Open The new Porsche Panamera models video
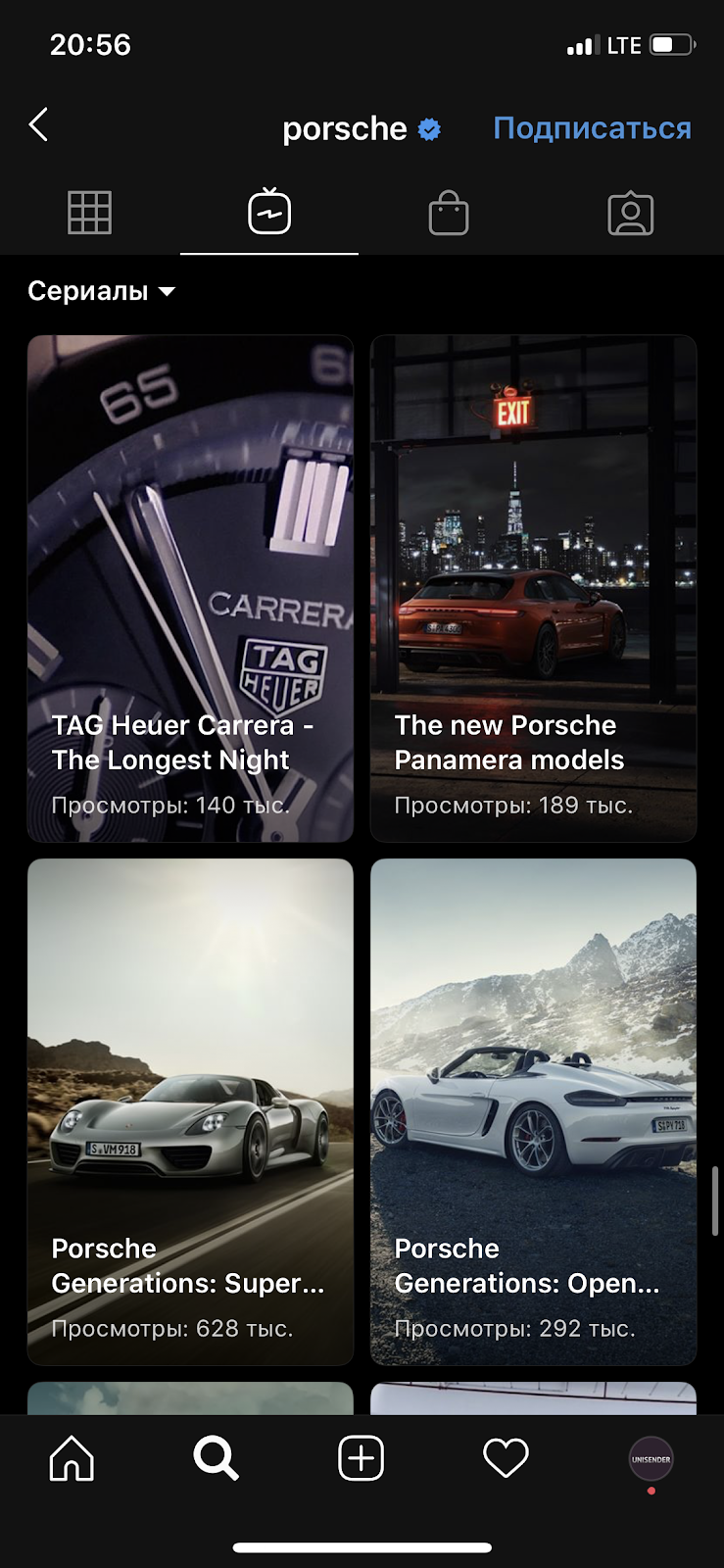 tap(533, 589)
